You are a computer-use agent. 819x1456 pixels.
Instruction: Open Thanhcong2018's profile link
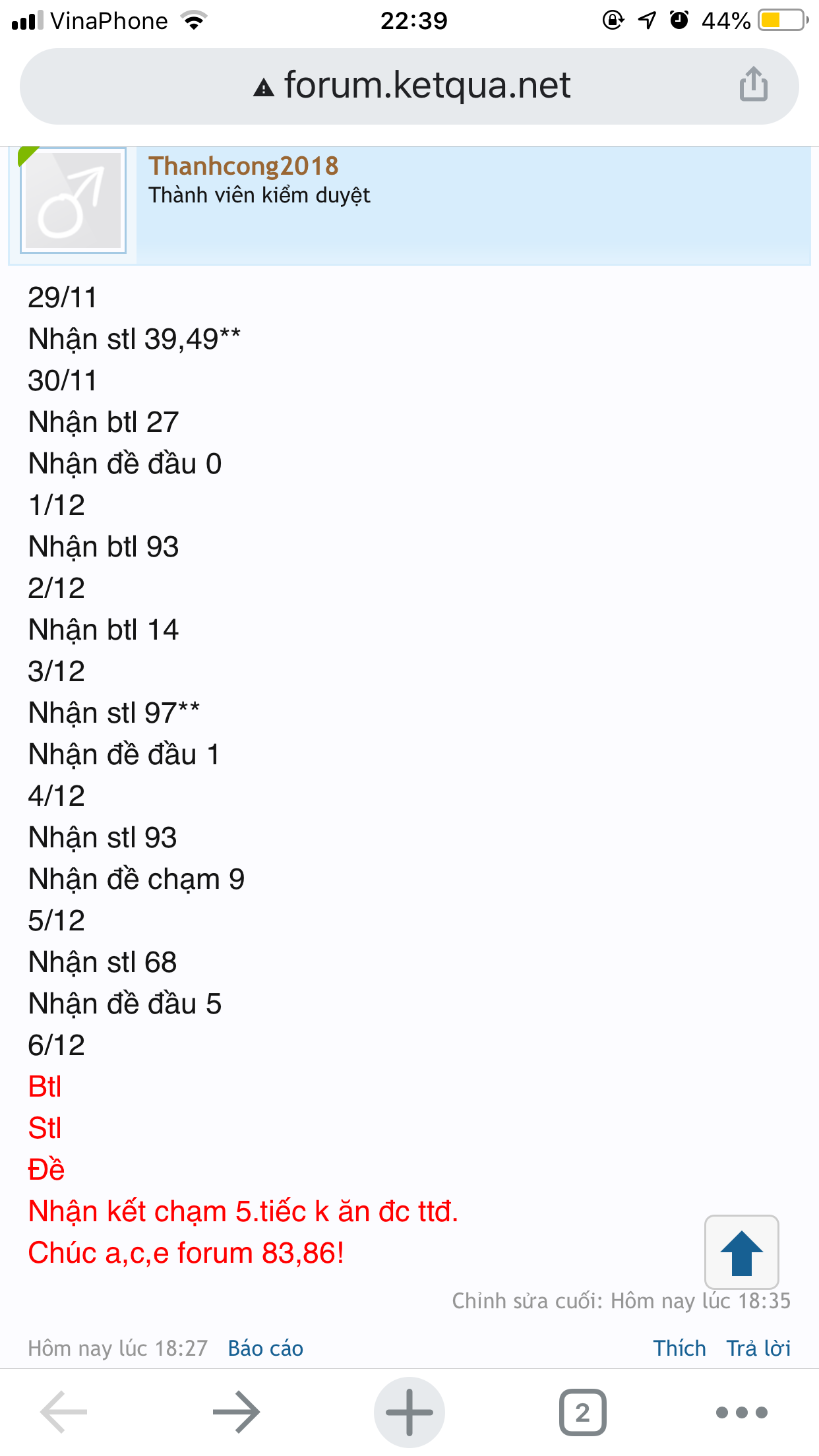tap(243, 166)
